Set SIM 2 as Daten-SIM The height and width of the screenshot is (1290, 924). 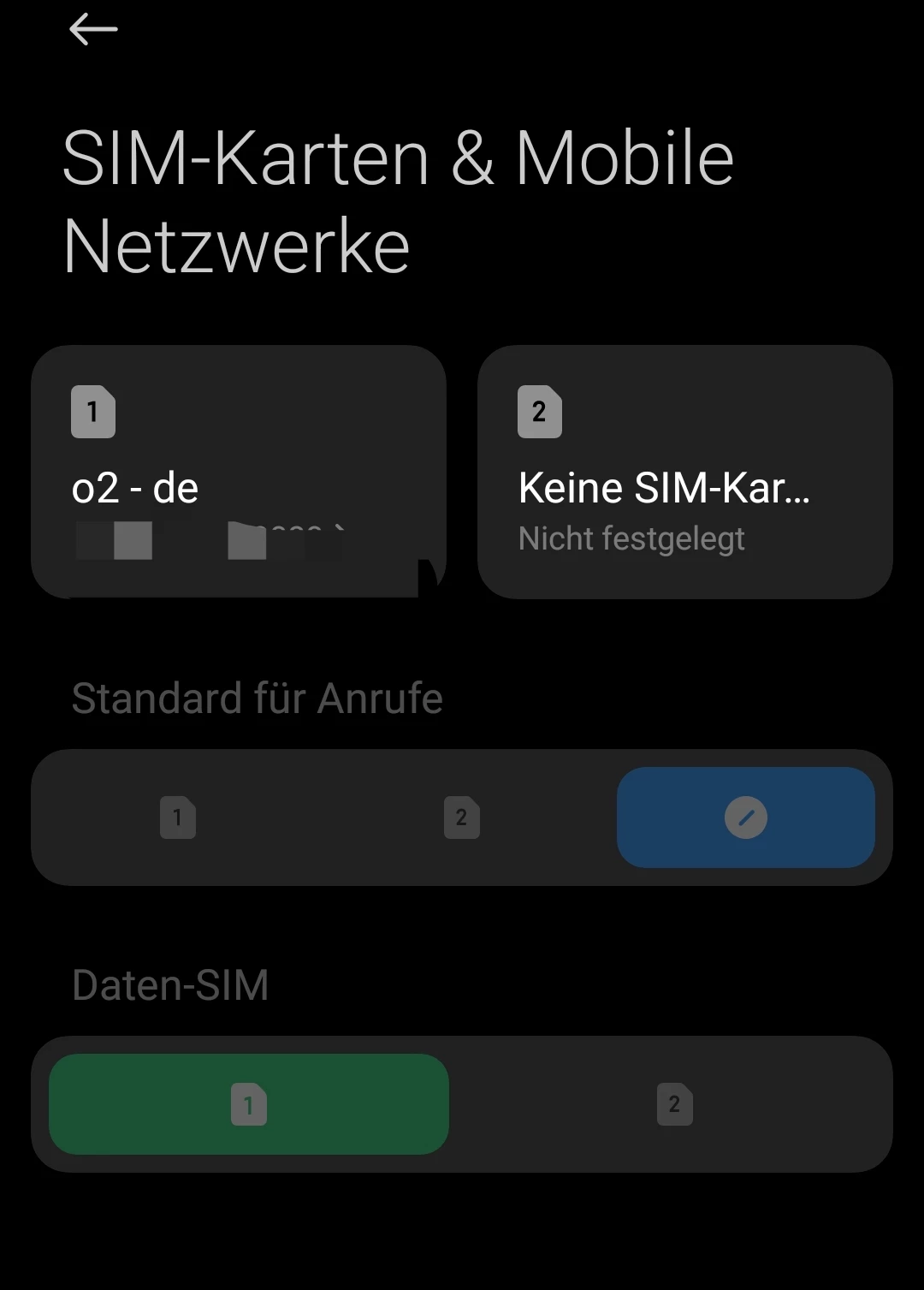(674, 1104)
